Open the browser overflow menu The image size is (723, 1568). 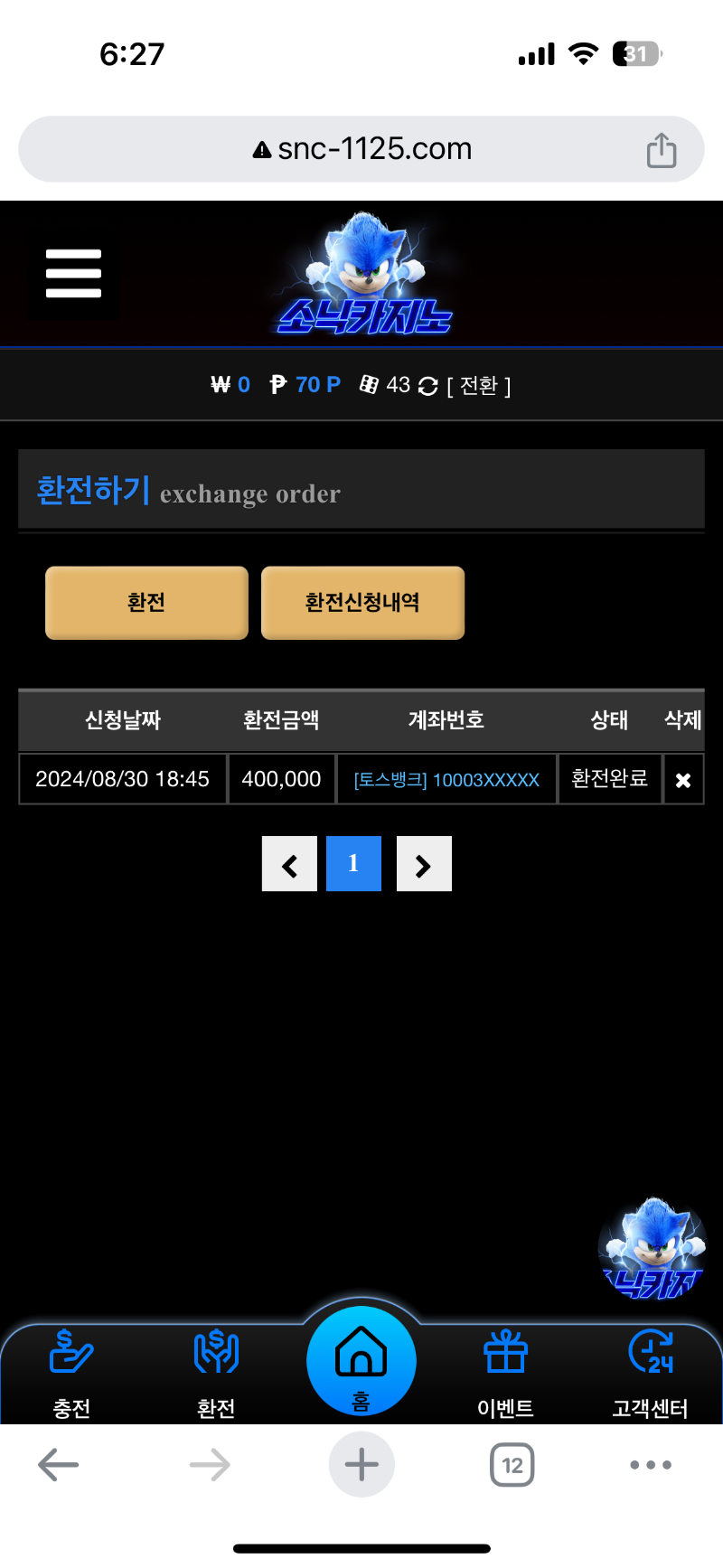651,1465
